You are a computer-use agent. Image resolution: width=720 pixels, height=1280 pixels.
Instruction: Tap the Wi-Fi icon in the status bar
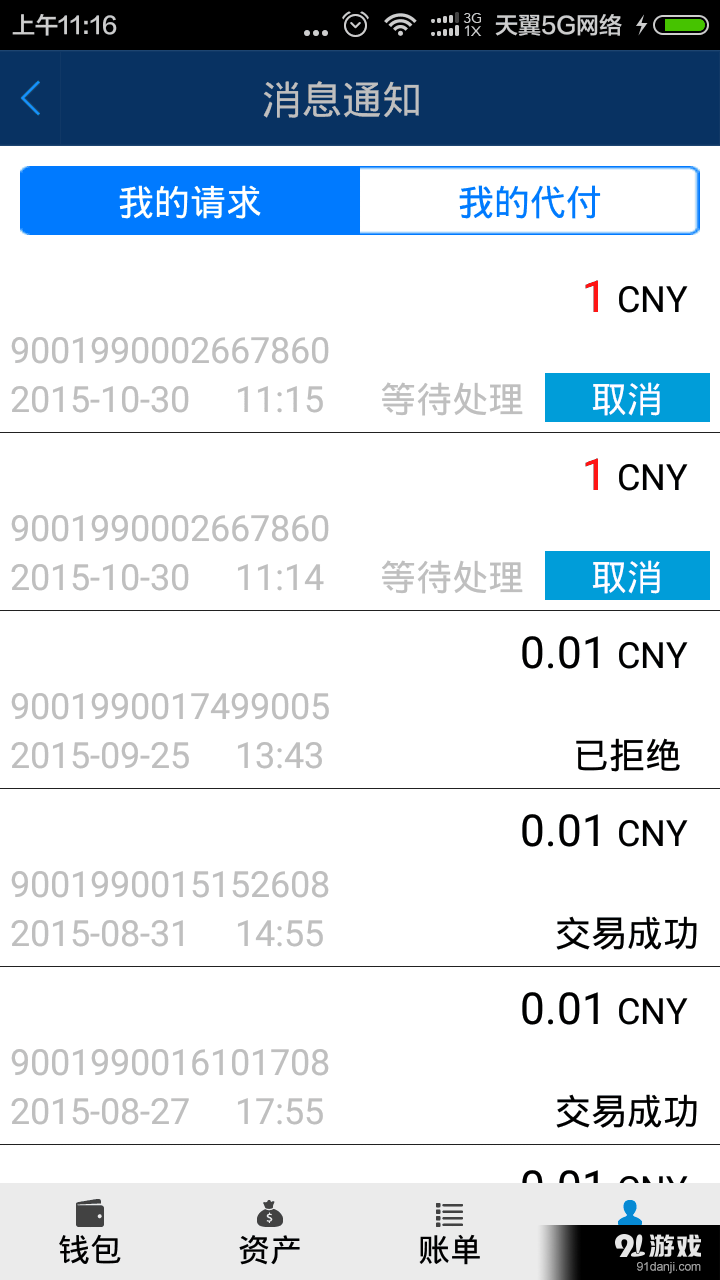[x=399, y=25]
